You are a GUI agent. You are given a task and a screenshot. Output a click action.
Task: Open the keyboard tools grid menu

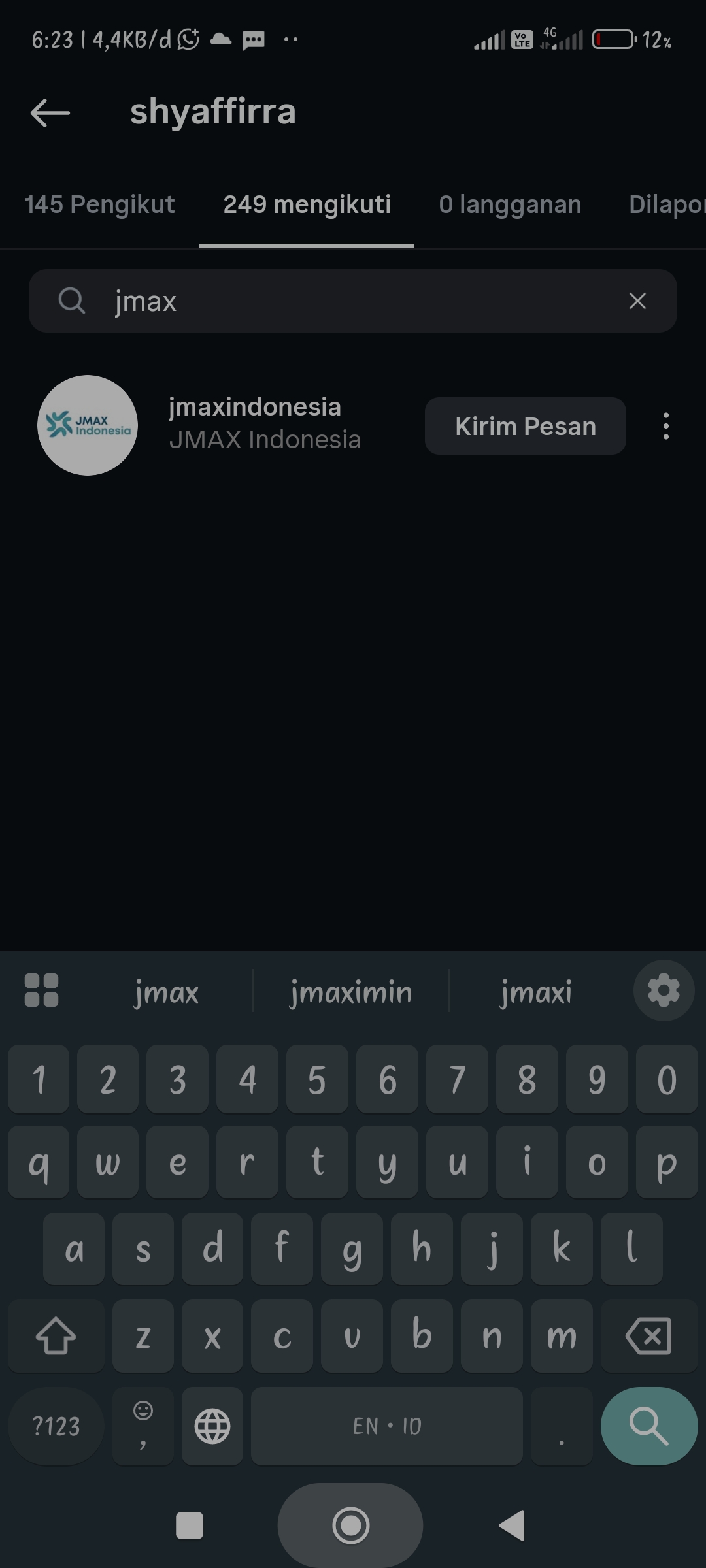point(41,990)
